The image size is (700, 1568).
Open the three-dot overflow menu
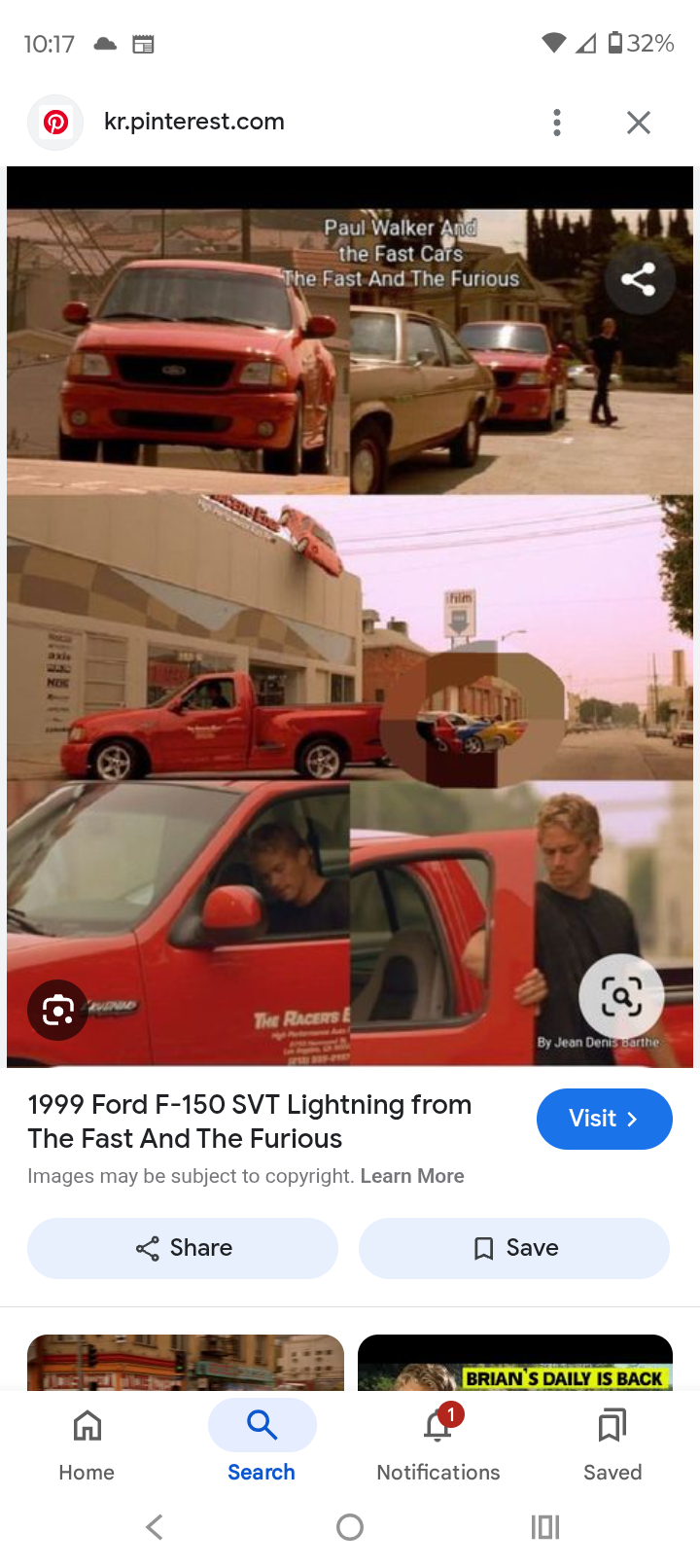point(557,123)
